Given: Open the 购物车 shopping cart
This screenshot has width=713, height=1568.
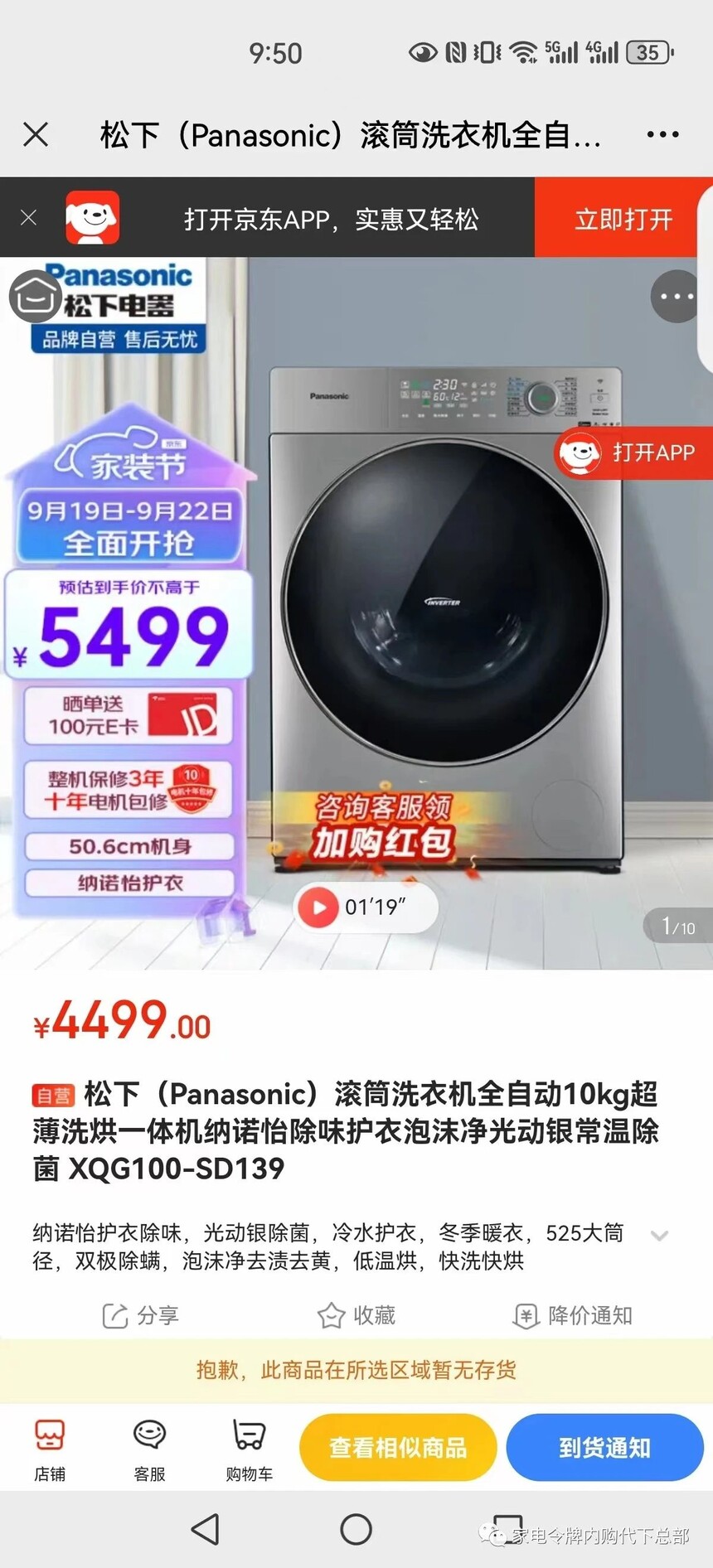Looking at the screenshot, I should pos(249,1448).
